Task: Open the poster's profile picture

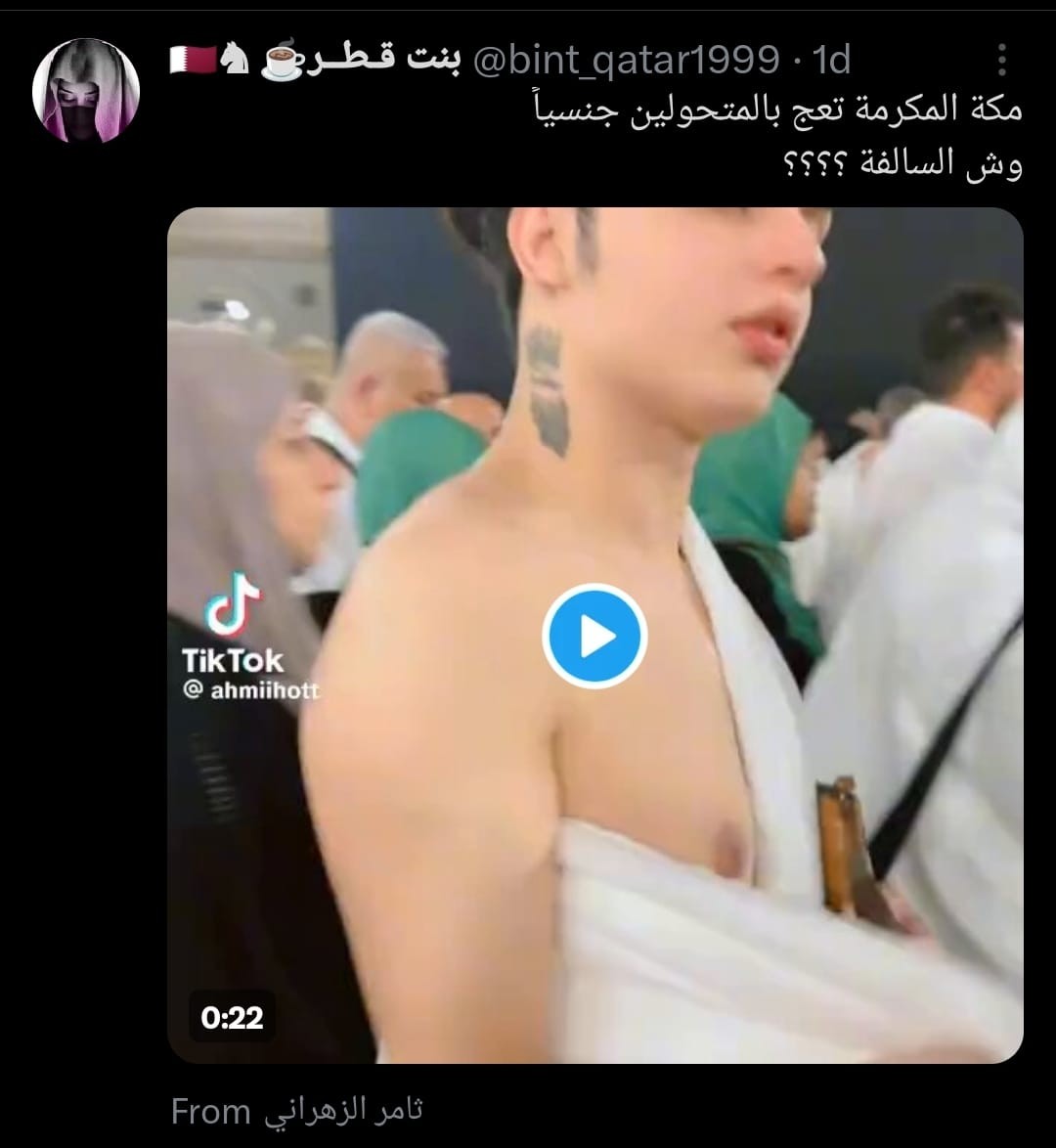Action: point(86,91)
